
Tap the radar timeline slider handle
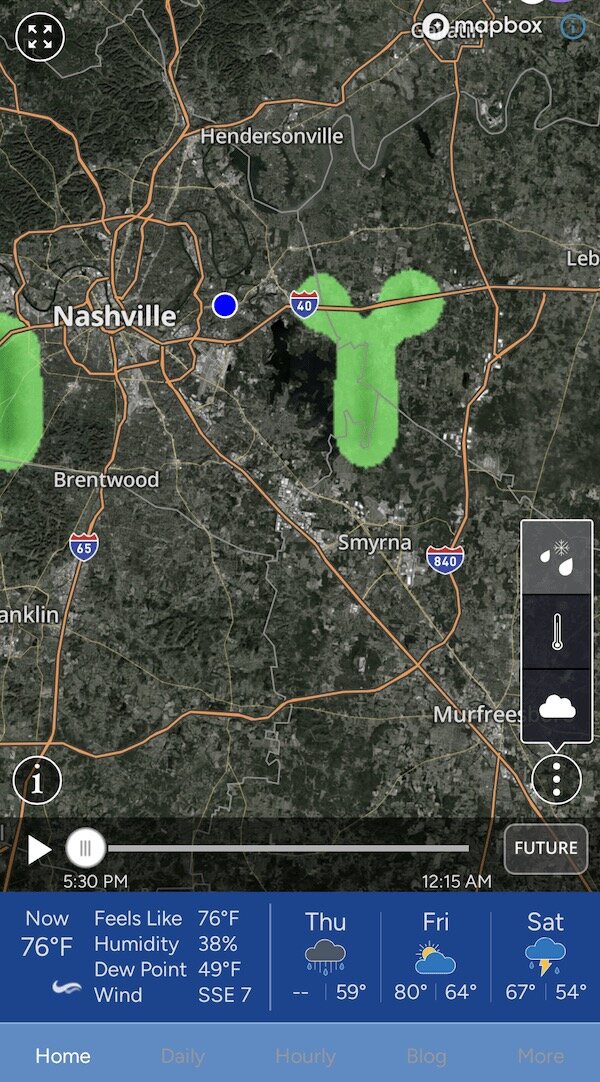[x=86, y=848]
